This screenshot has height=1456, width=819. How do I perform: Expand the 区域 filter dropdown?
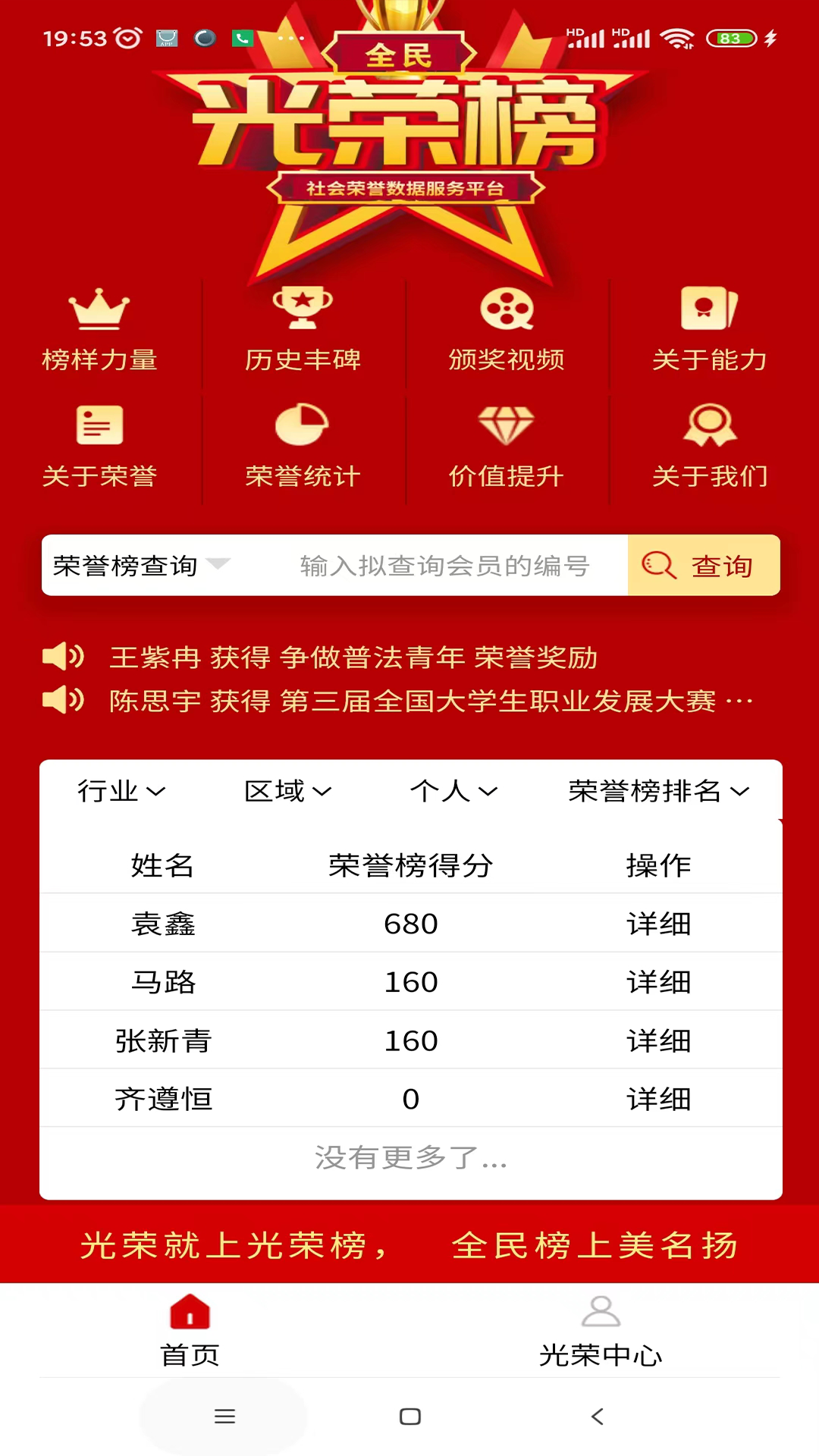(288, 791)
